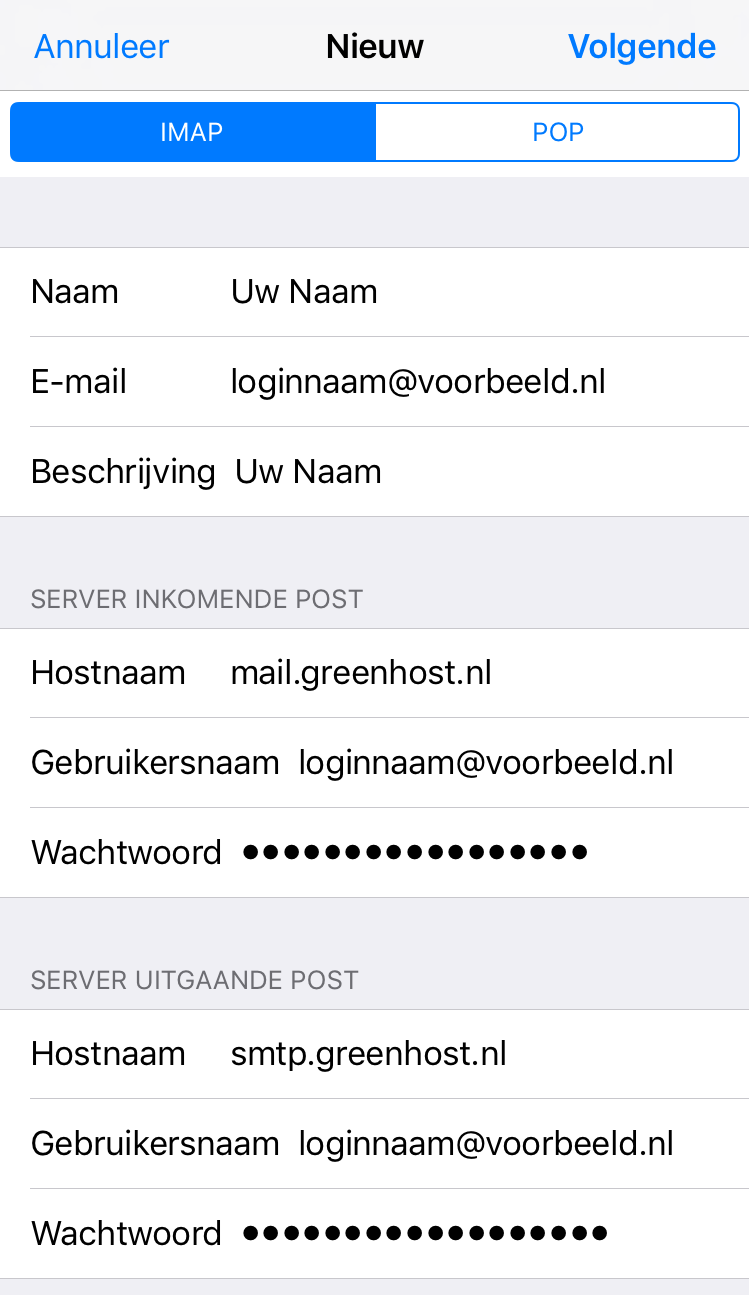Switch to the POP segment
The height and width of the screenshot is (1295, 749).
[x=557, y=132]
